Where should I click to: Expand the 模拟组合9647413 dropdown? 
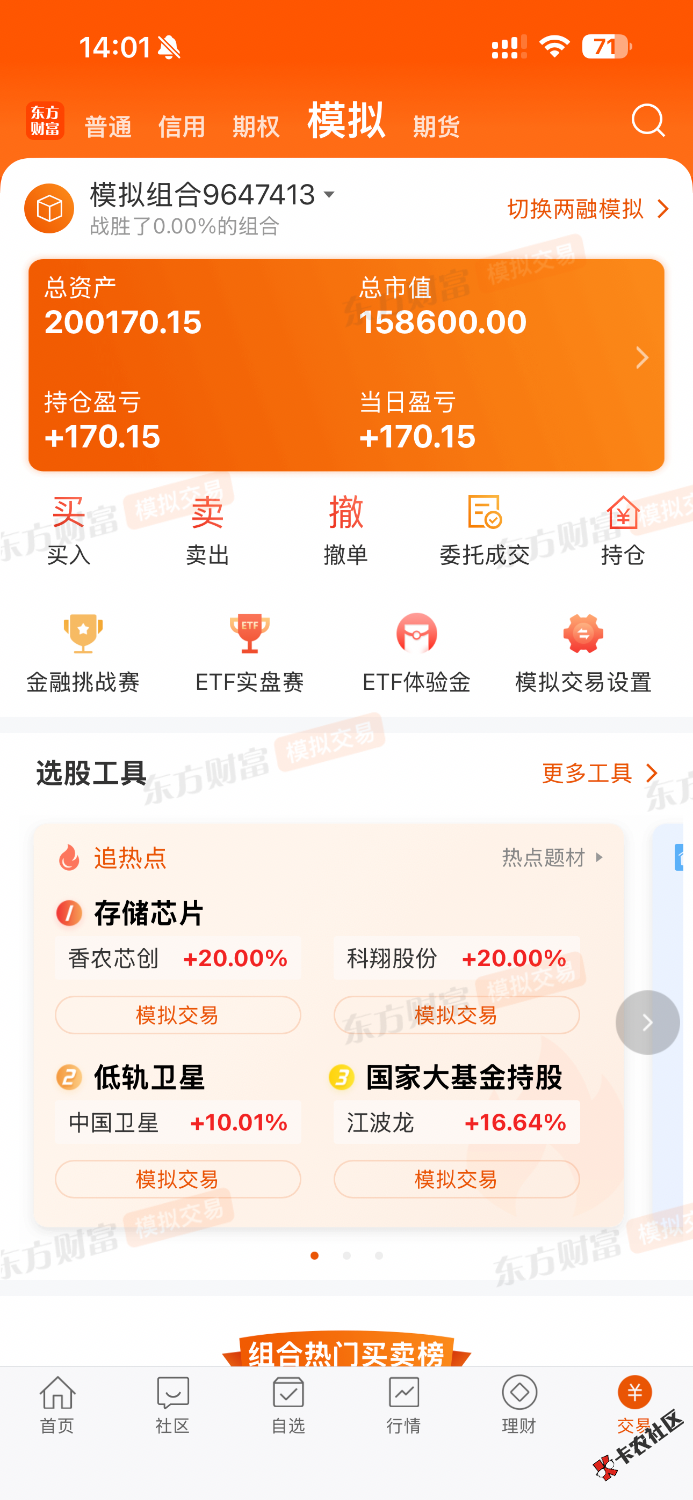point(329,194)
